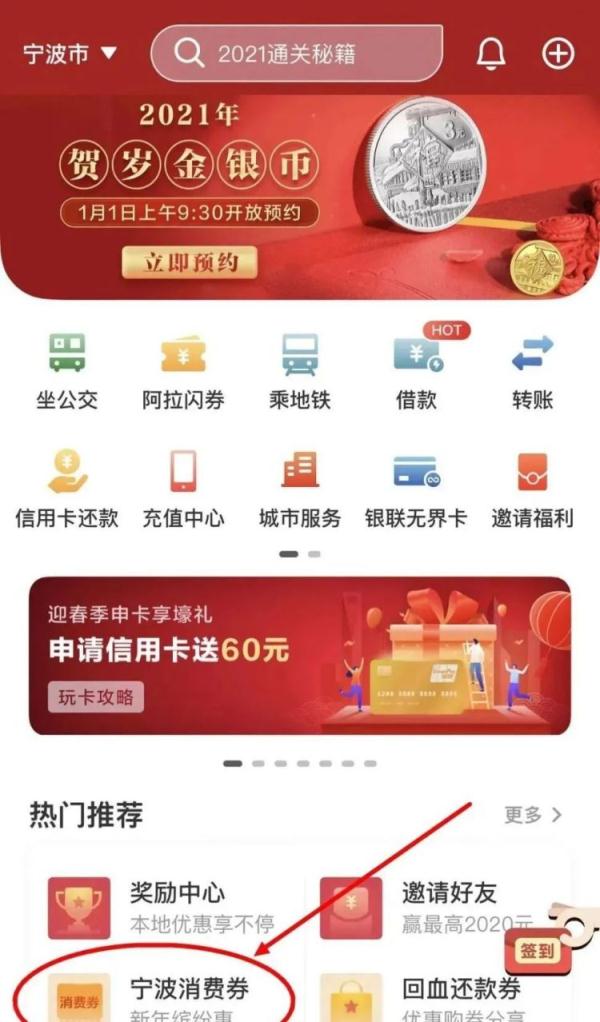The width and height of the screenshot is (600, 1022).
Task: Open the 宁波市 city dropdown
Action: point(70,53)
